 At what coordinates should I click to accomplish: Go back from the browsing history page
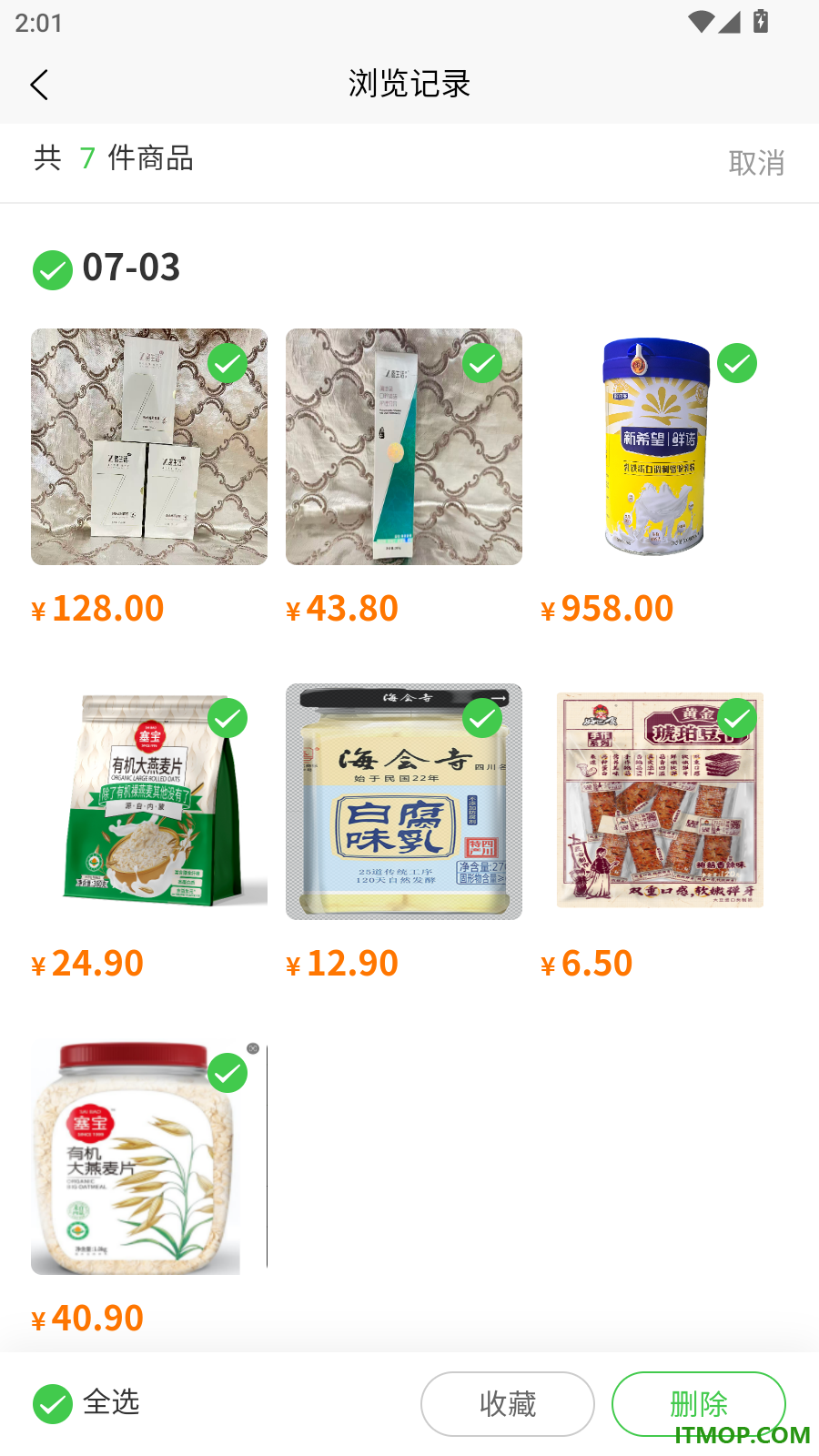pyautogui.click(x=39, y=85)
